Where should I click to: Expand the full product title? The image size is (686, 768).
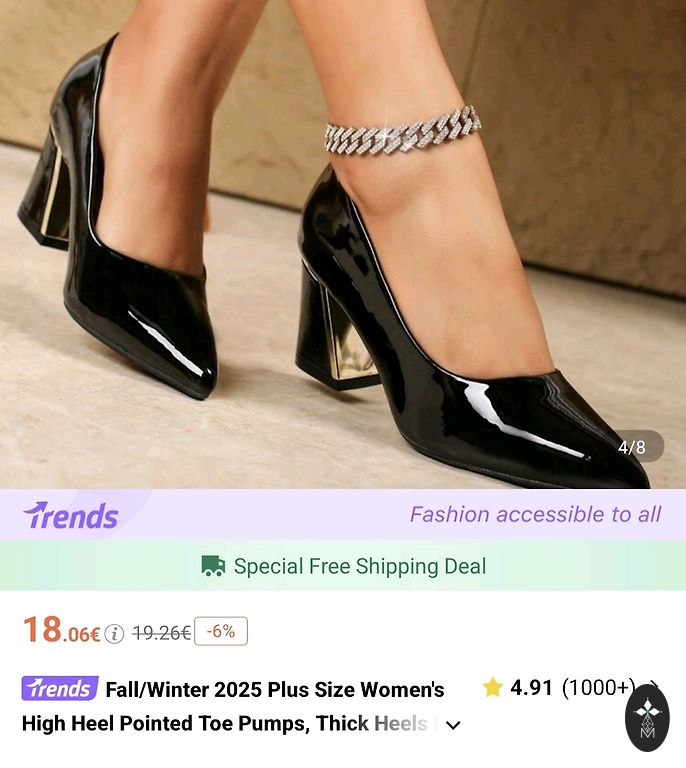(x=453, y=725)
